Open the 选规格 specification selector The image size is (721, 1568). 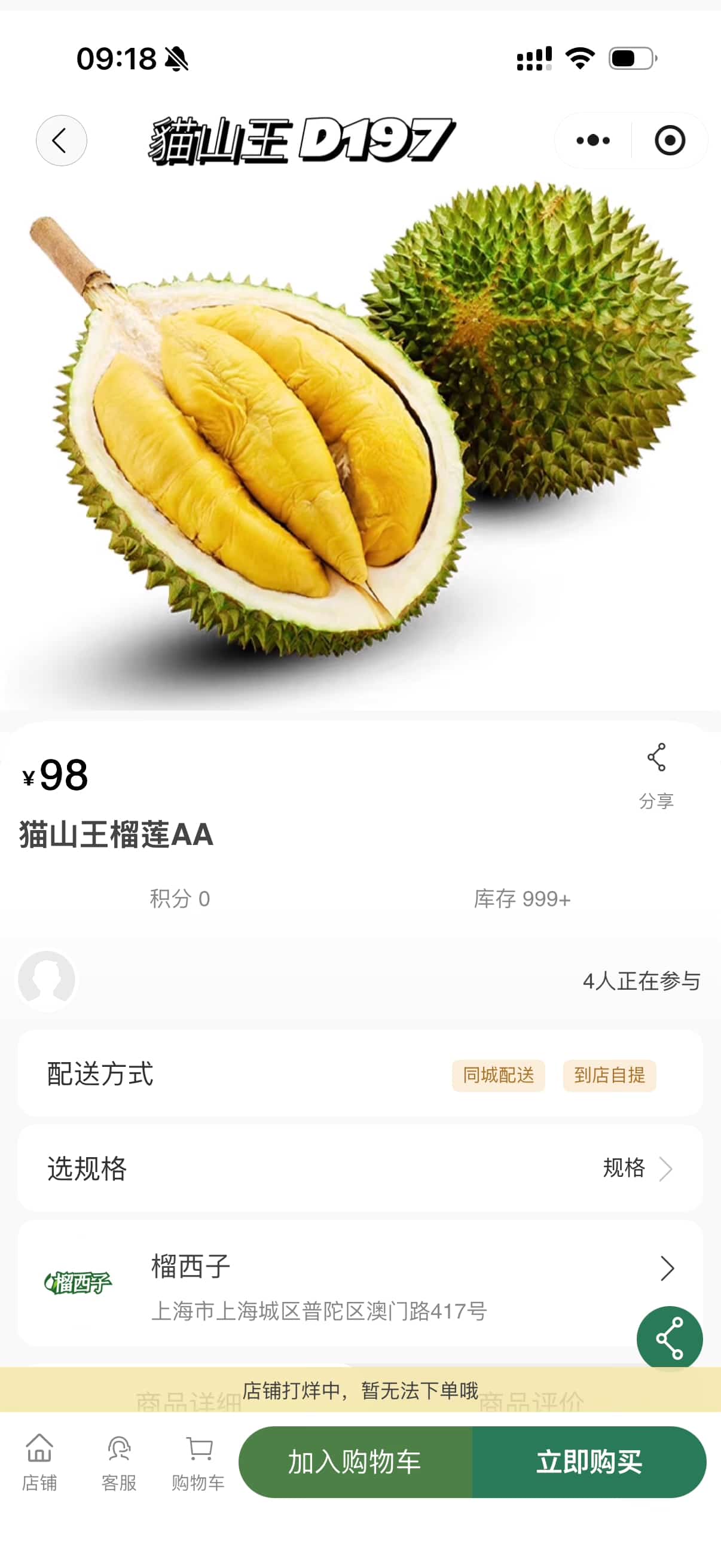click(x=360, y=1168)
